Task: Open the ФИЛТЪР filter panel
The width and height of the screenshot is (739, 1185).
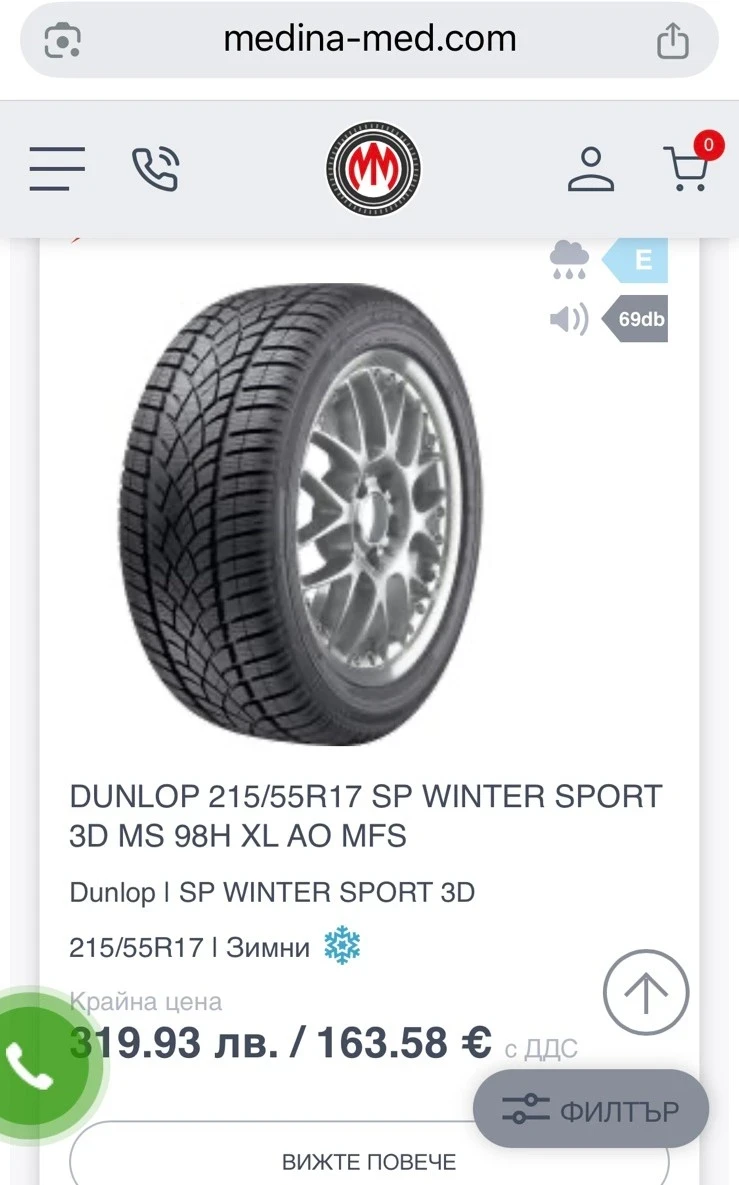Action: pos(591,1110)
